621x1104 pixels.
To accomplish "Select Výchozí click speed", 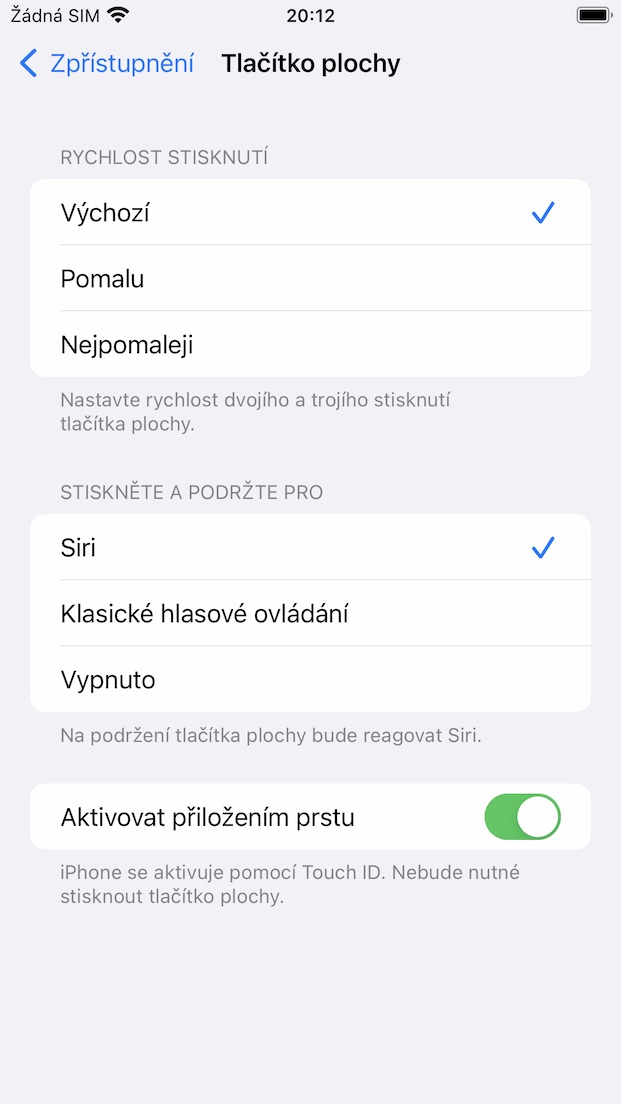I will [x=310, y=213].
